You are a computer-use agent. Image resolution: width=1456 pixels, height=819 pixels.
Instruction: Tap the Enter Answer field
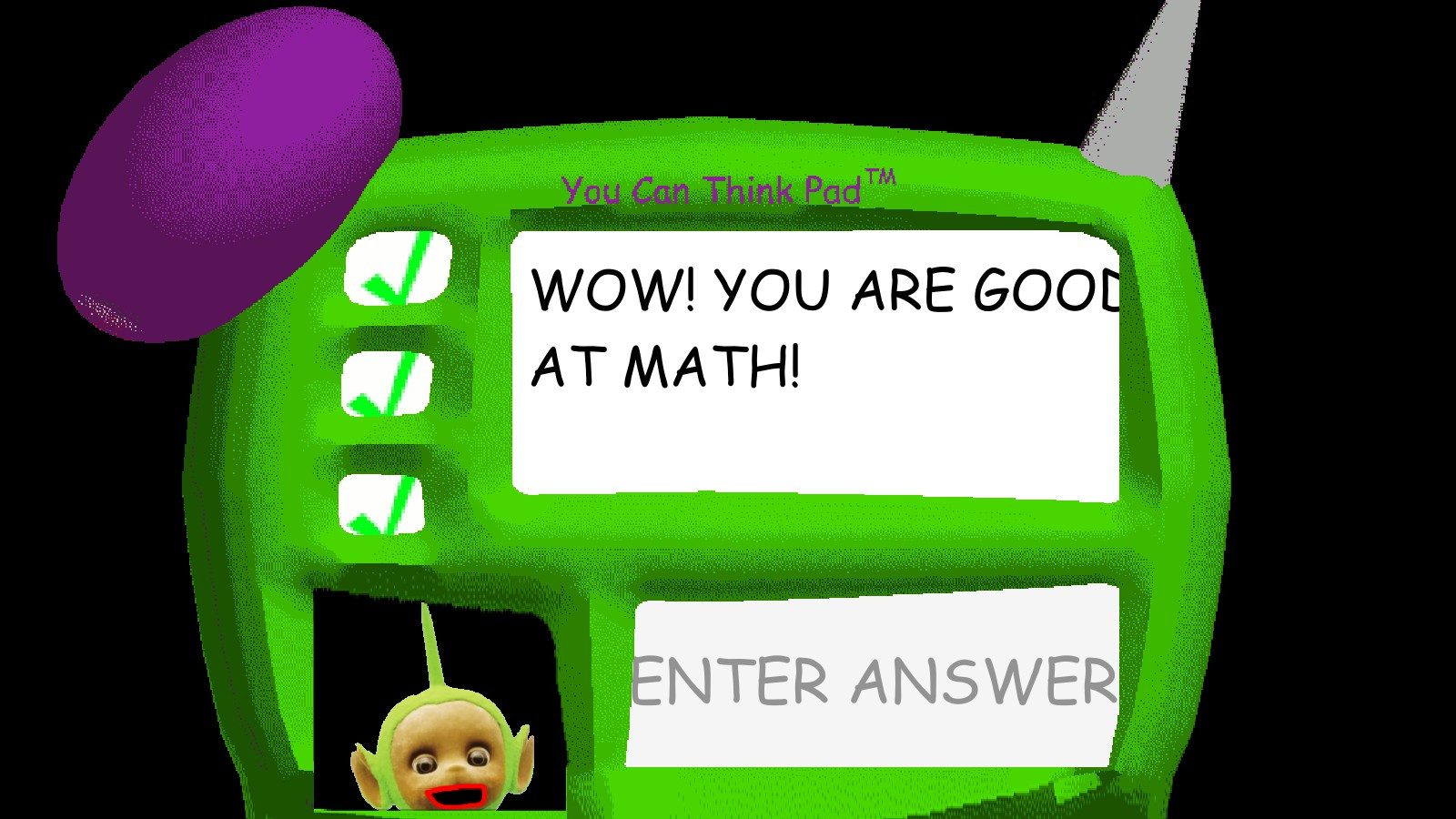click(874, 678)
